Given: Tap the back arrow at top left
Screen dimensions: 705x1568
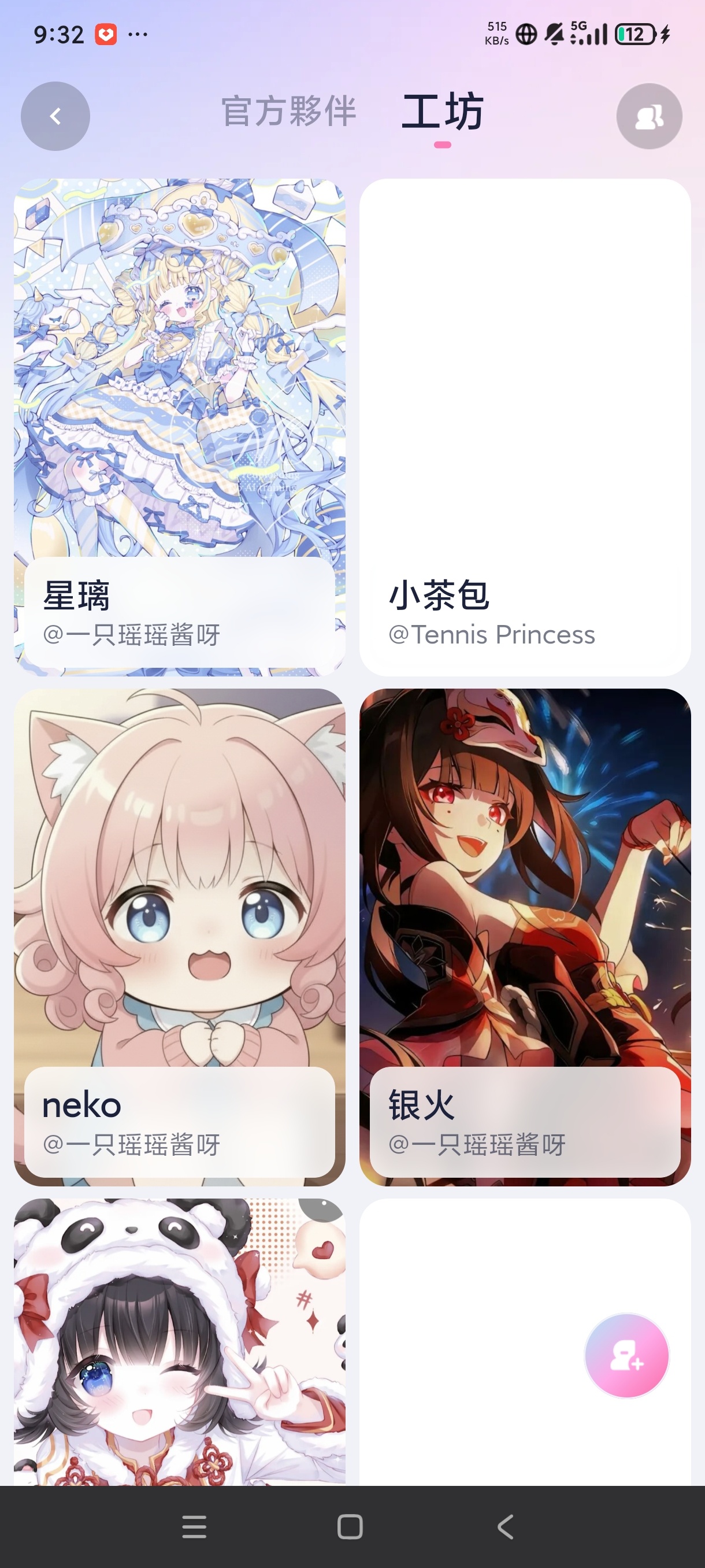Looking at the screenshot, I should [x=55, y=116].
